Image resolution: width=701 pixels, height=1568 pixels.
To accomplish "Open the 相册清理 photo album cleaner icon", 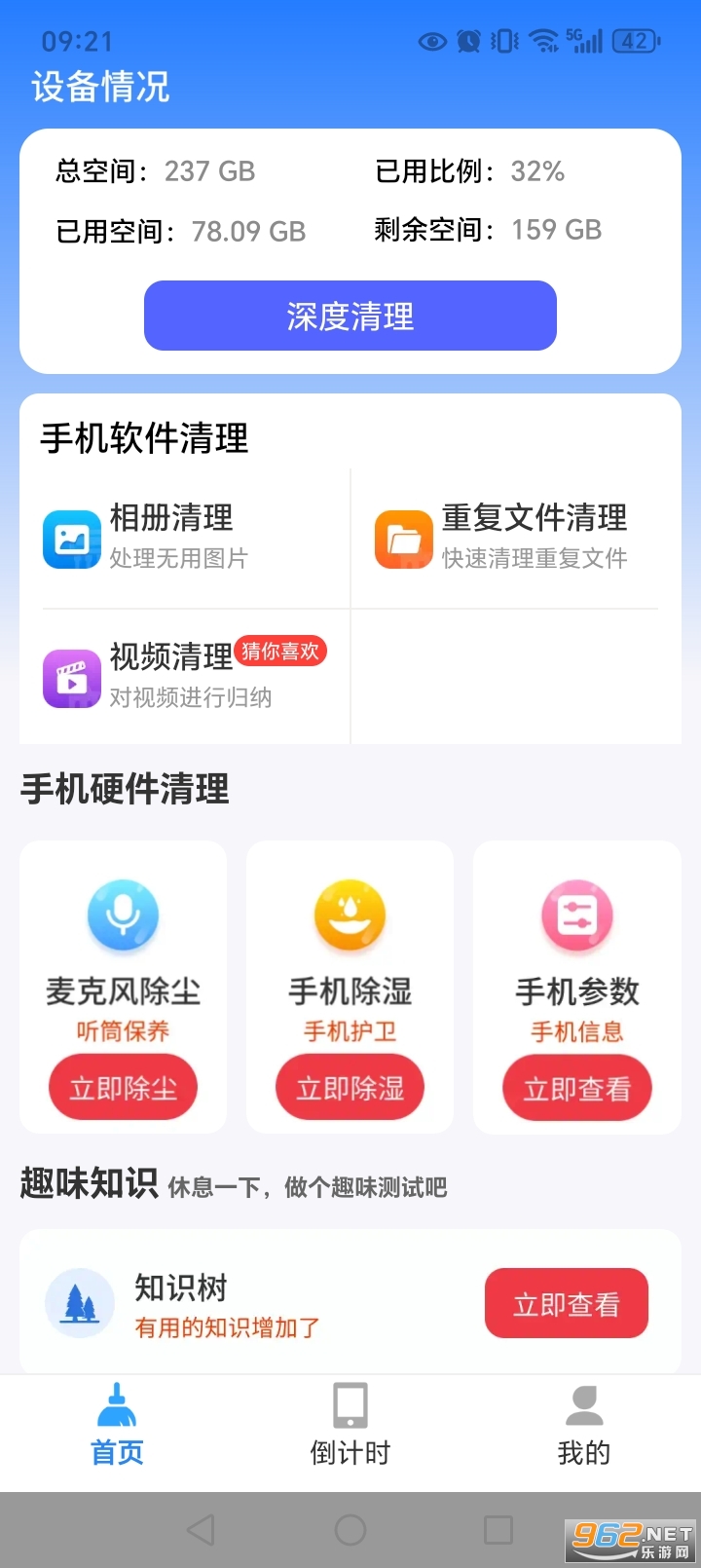I will coord(71,538).
